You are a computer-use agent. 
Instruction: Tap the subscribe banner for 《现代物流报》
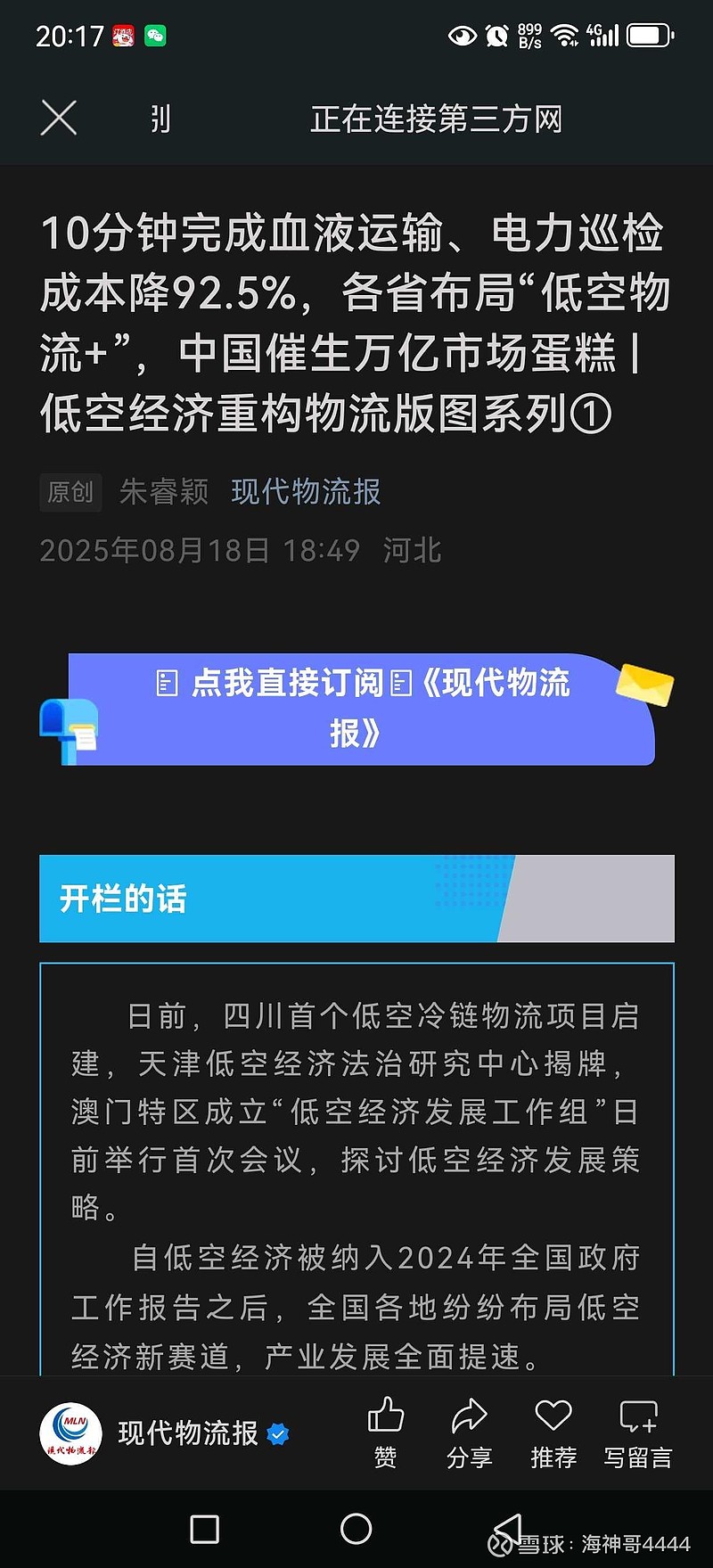click(356, 709)
